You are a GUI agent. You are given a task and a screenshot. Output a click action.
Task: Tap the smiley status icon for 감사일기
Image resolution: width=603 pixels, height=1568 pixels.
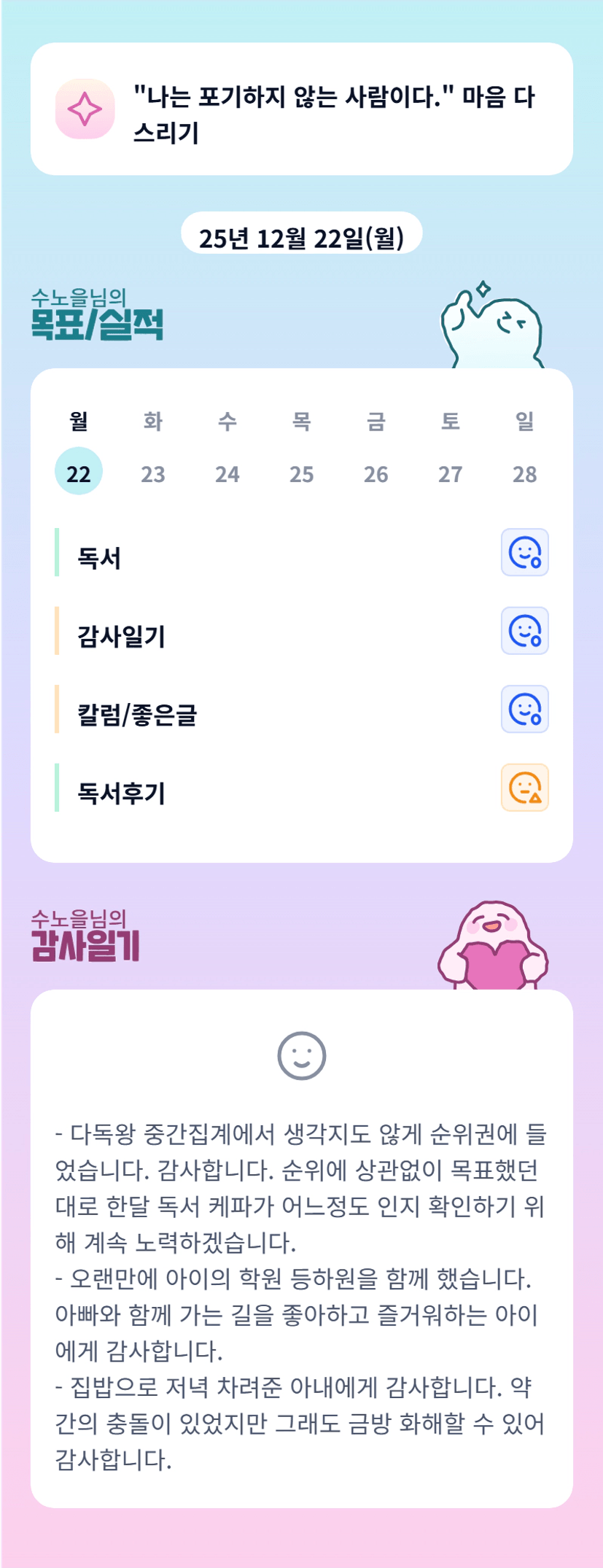click(x=525, y=631)
